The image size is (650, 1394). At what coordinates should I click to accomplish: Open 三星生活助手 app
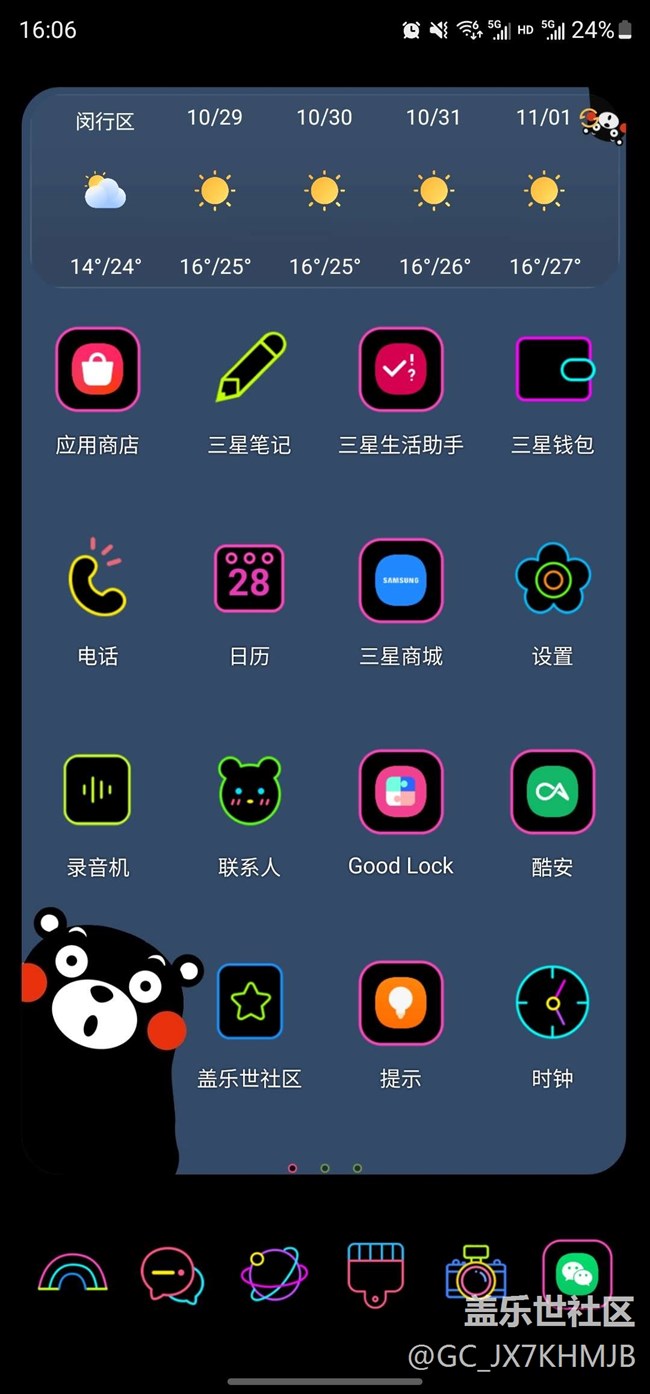(401, 370)
